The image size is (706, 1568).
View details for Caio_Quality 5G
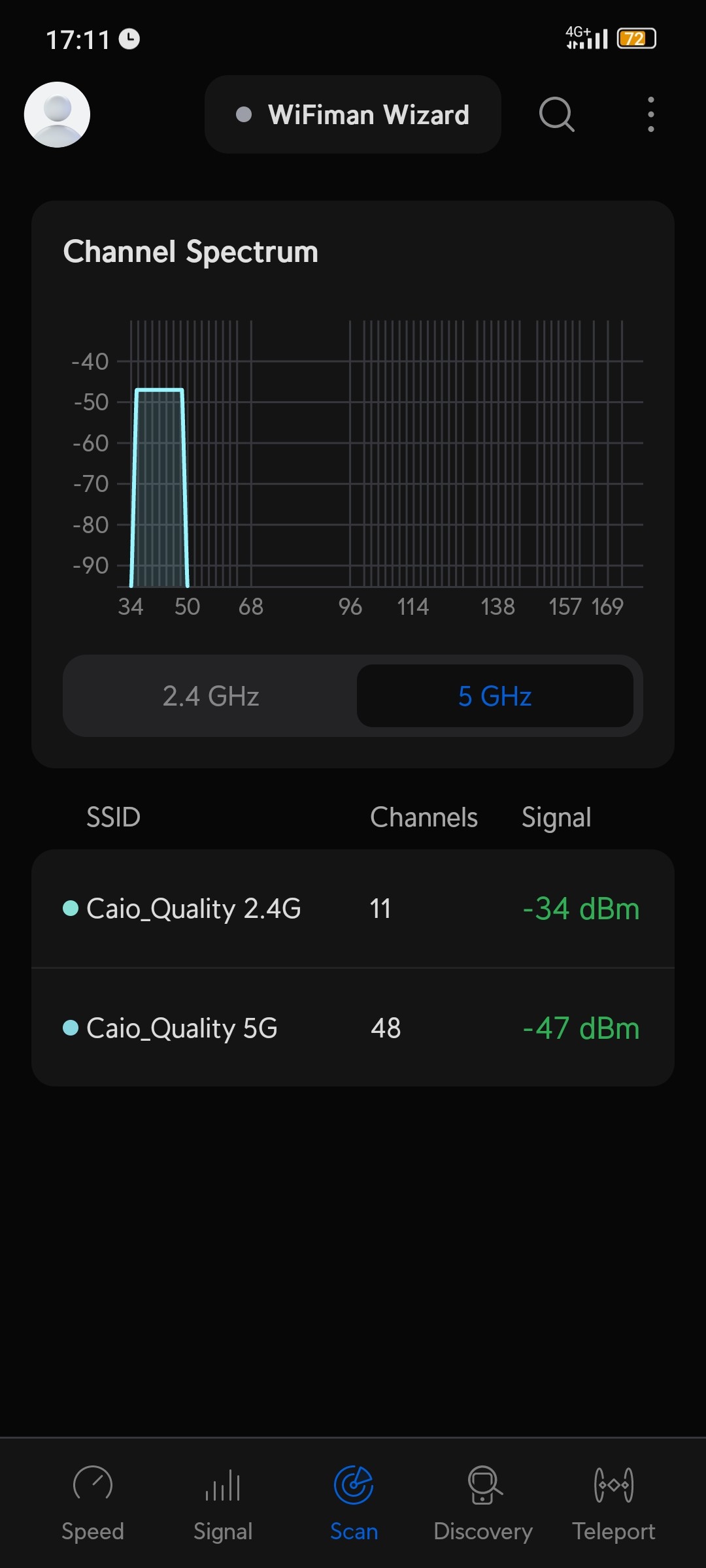353,1028
